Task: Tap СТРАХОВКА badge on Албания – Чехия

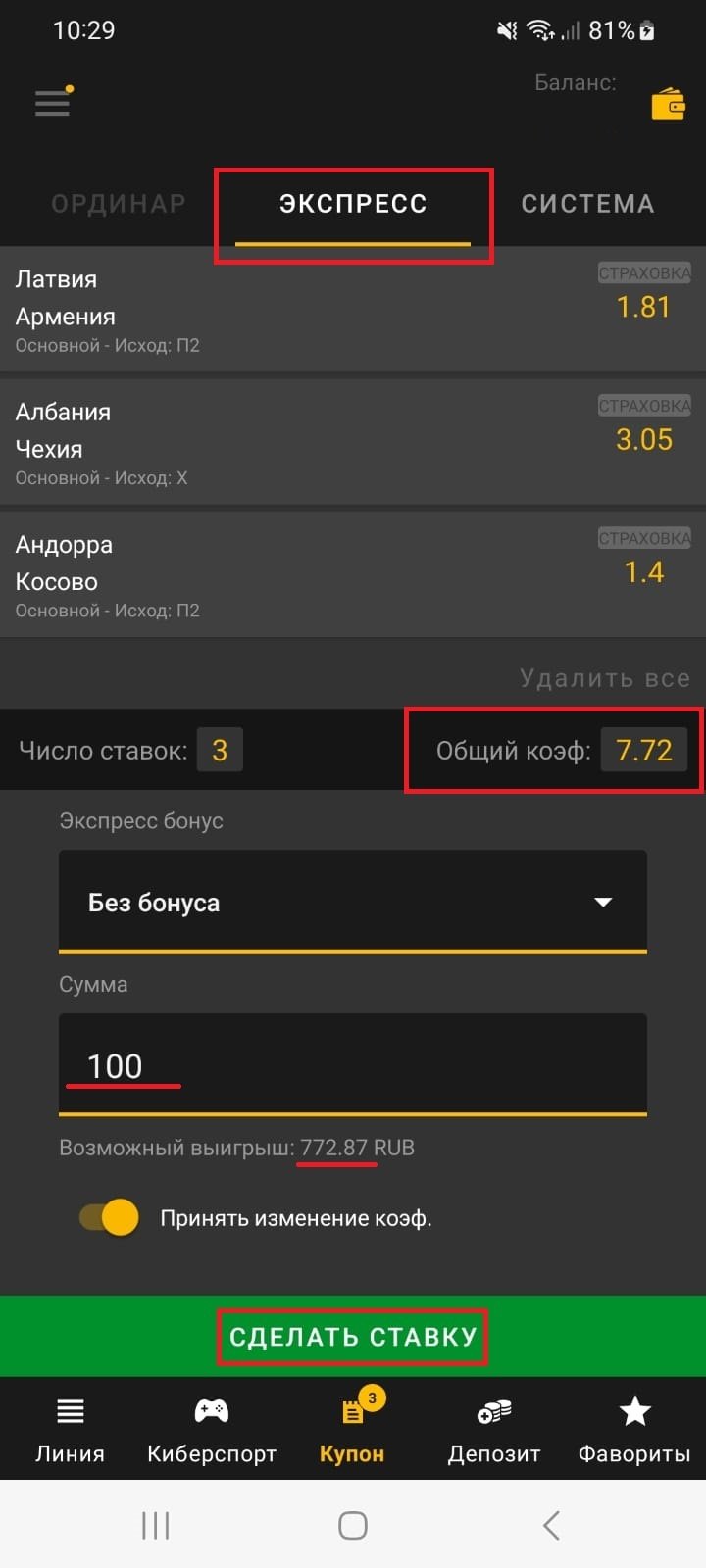Action: [x=644, y=406]
